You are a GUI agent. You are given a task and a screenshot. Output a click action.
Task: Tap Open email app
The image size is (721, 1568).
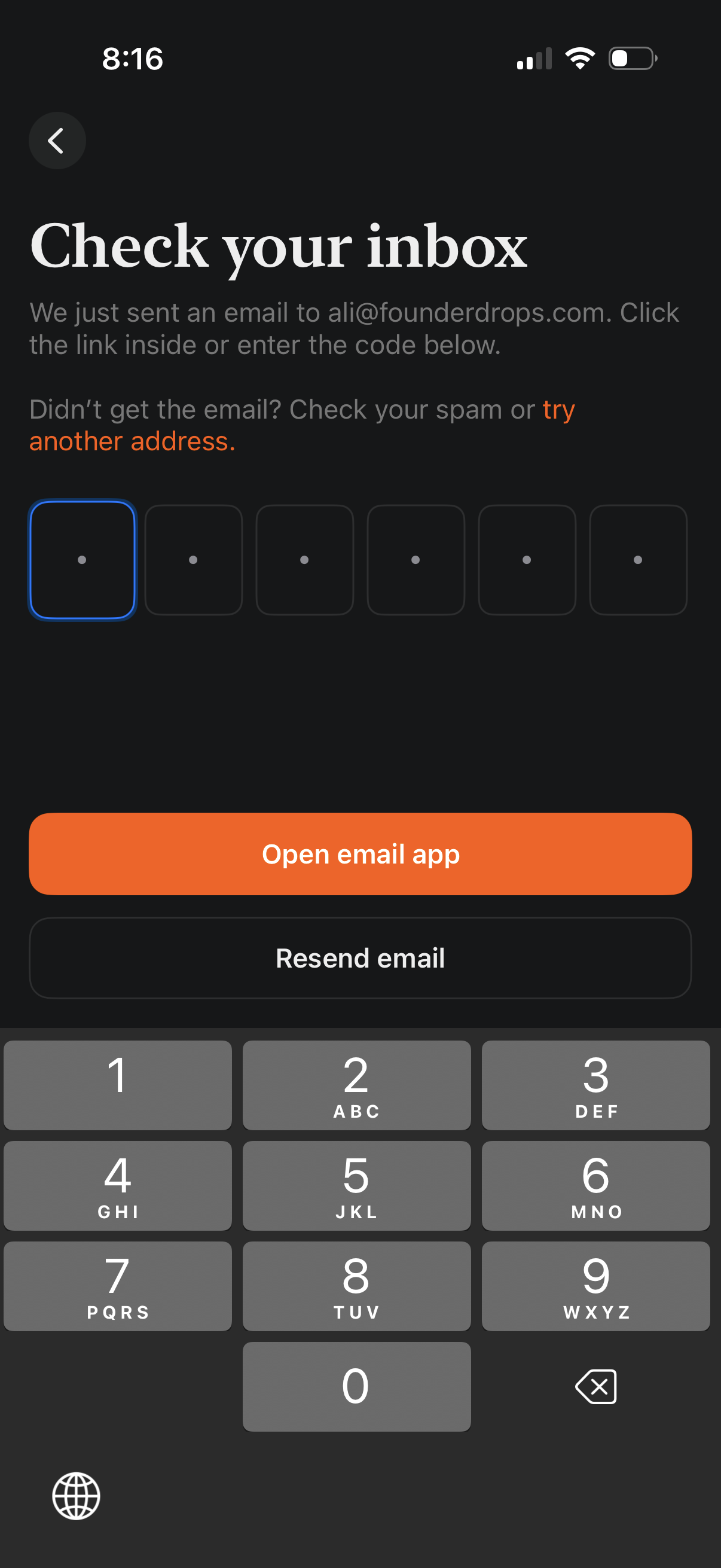pos(360,853)
